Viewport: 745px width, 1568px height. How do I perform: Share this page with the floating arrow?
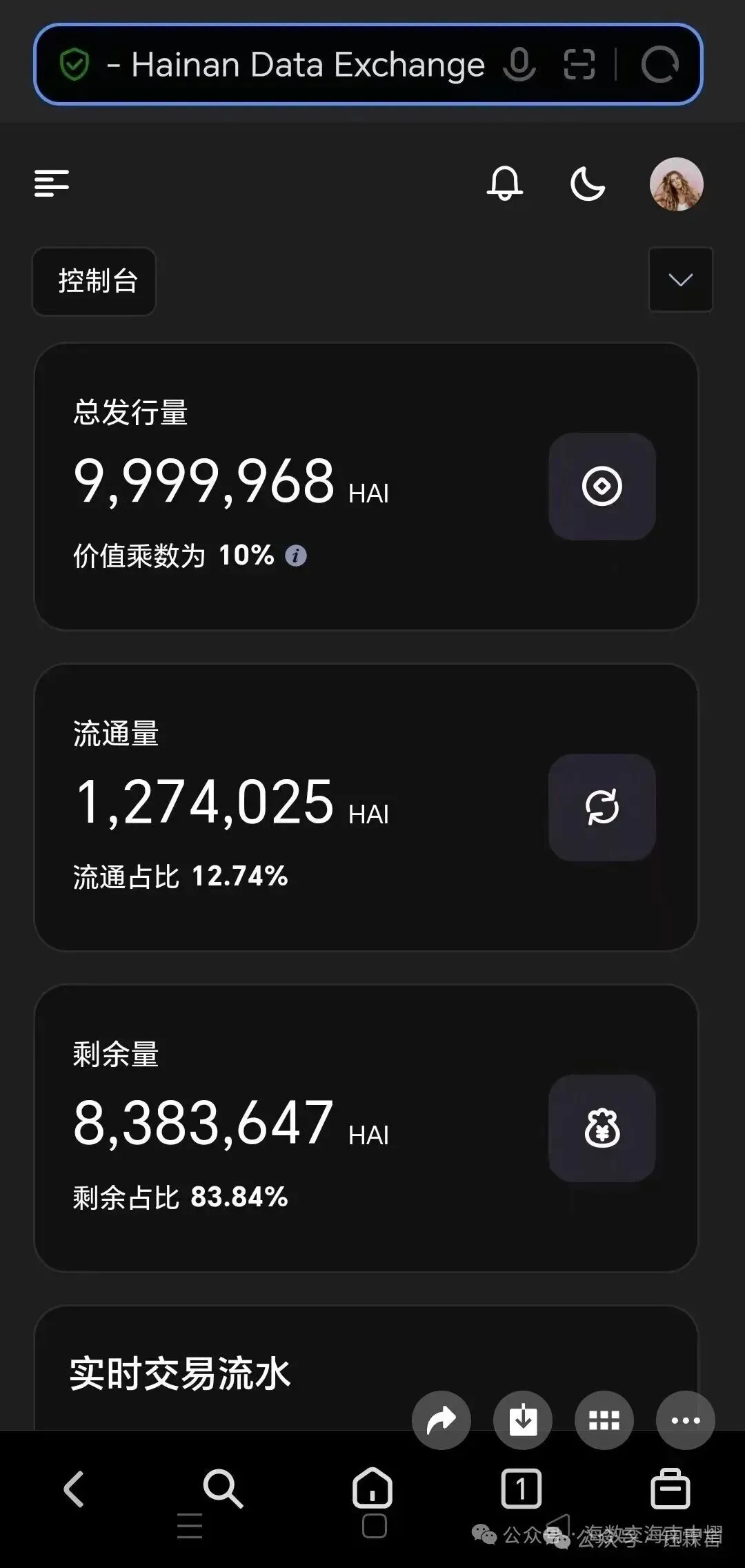[x=441, y=1420]
